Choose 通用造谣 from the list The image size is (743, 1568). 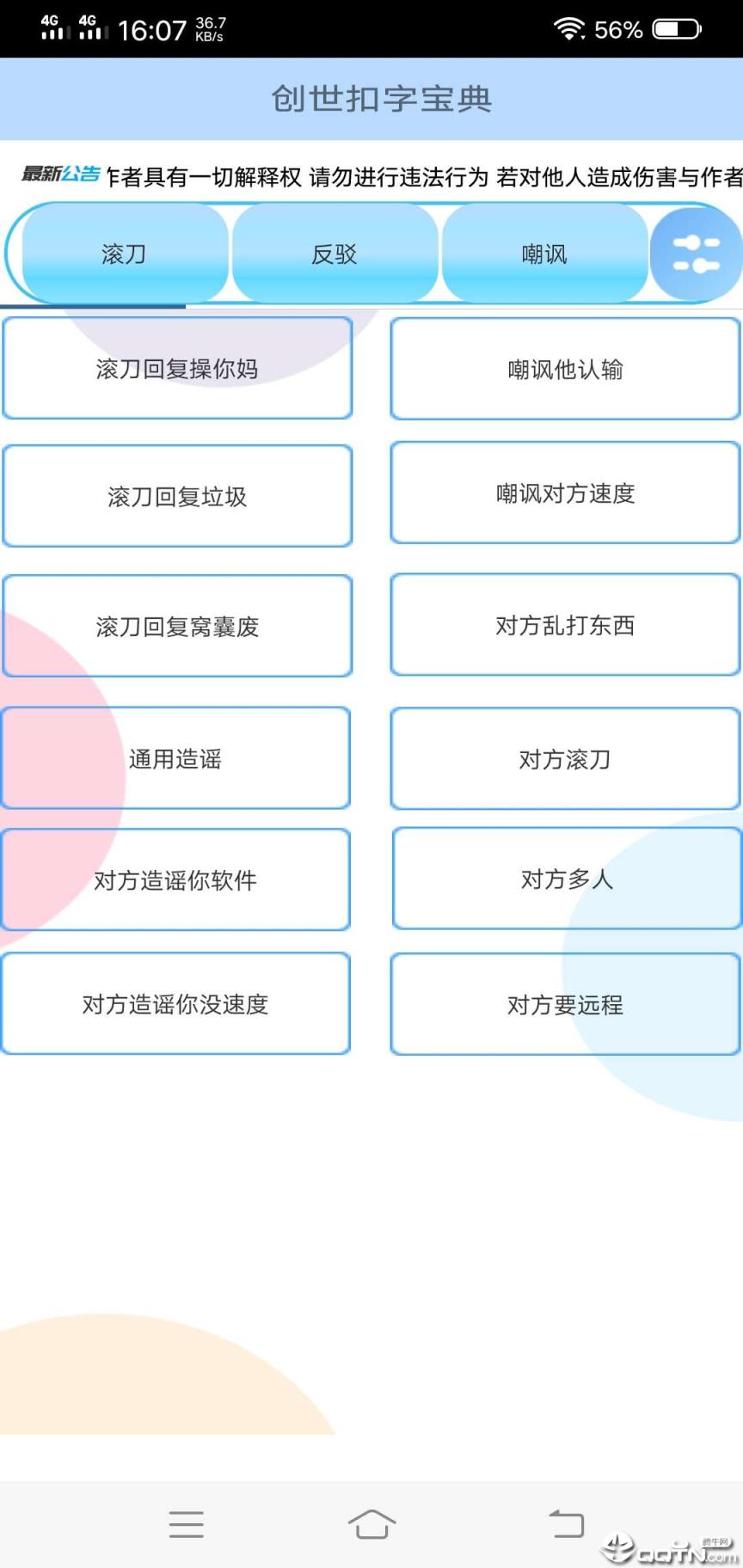click(x=175, y=758)
